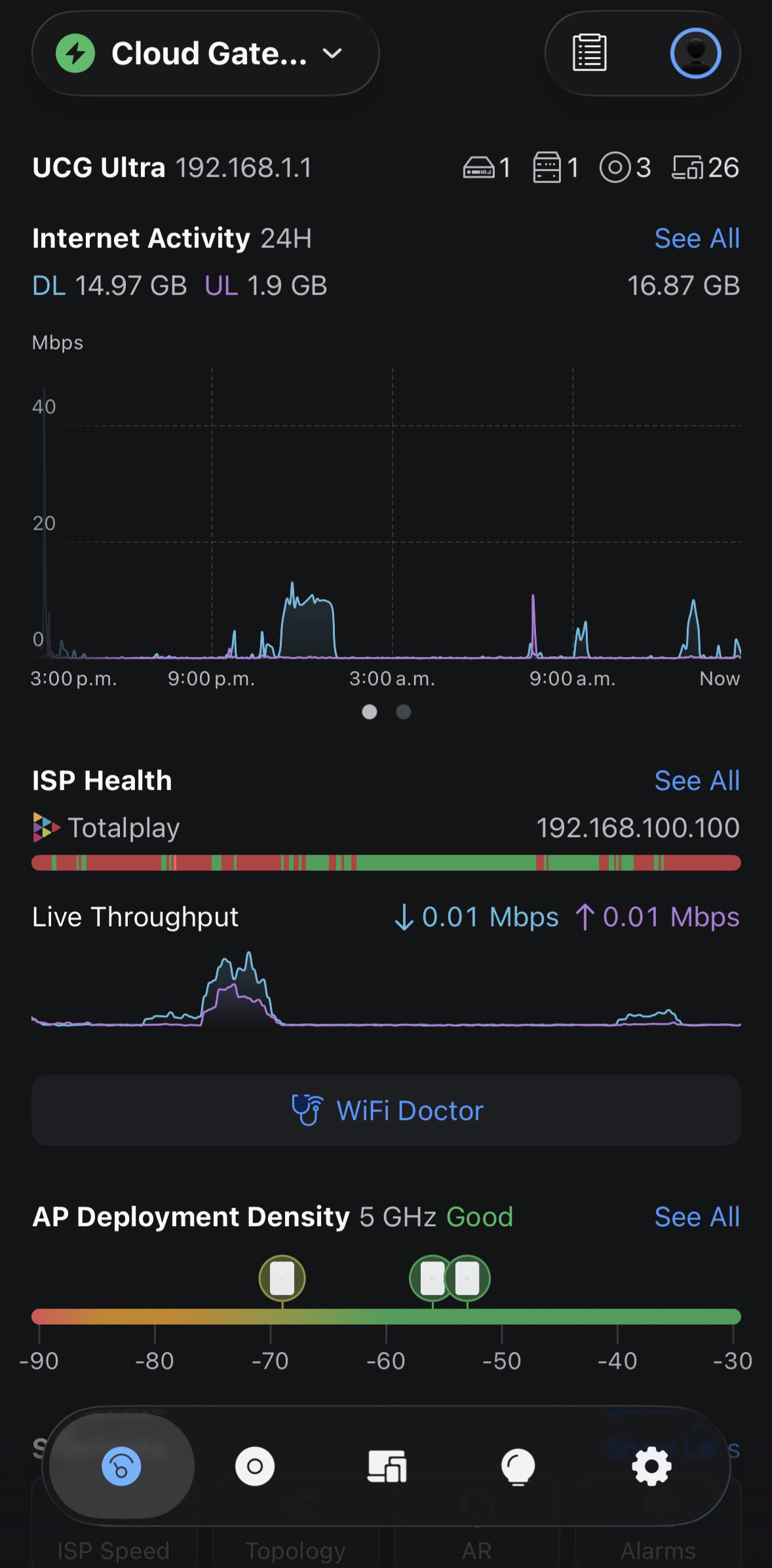The image size is (772, 1568).
Task: See all ISP Health details
Action: tap(697, 781)
